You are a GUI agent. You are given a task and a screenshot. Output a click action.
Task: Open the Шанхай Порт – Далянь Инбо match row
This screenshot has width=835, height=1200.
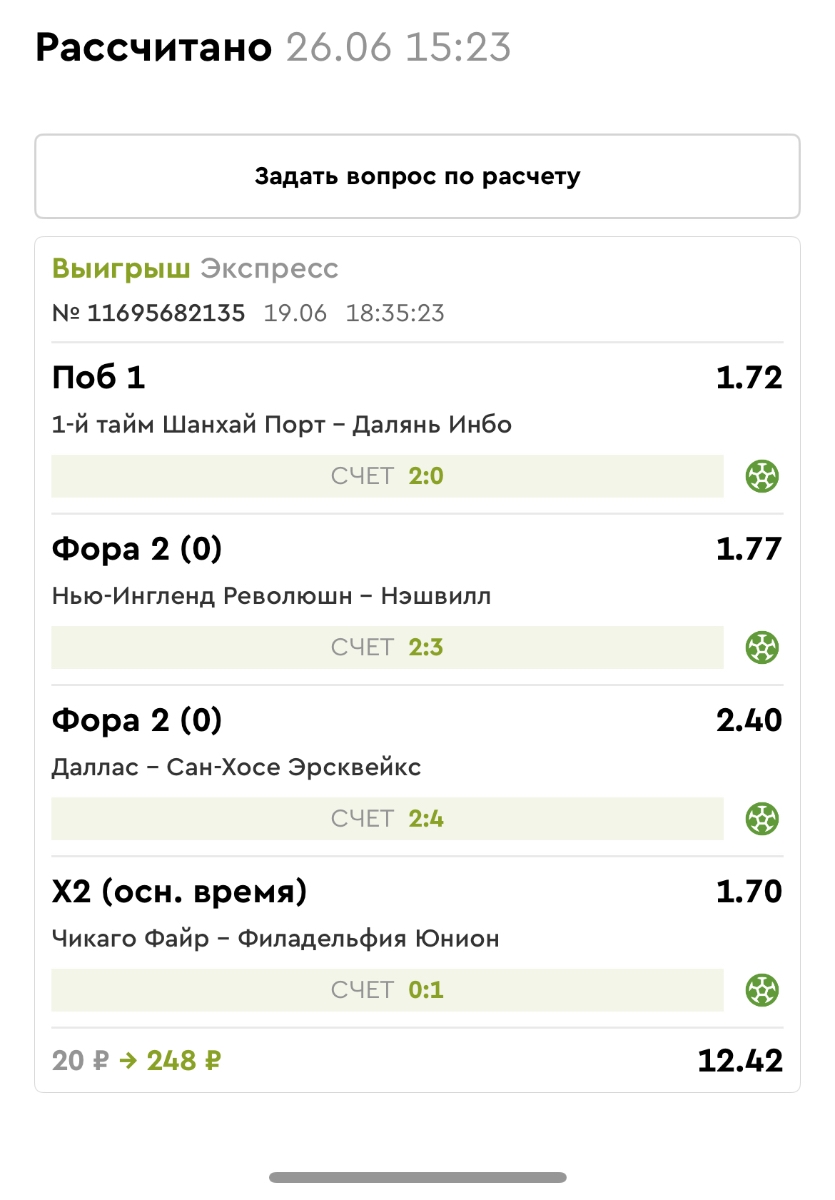(281, 425)
